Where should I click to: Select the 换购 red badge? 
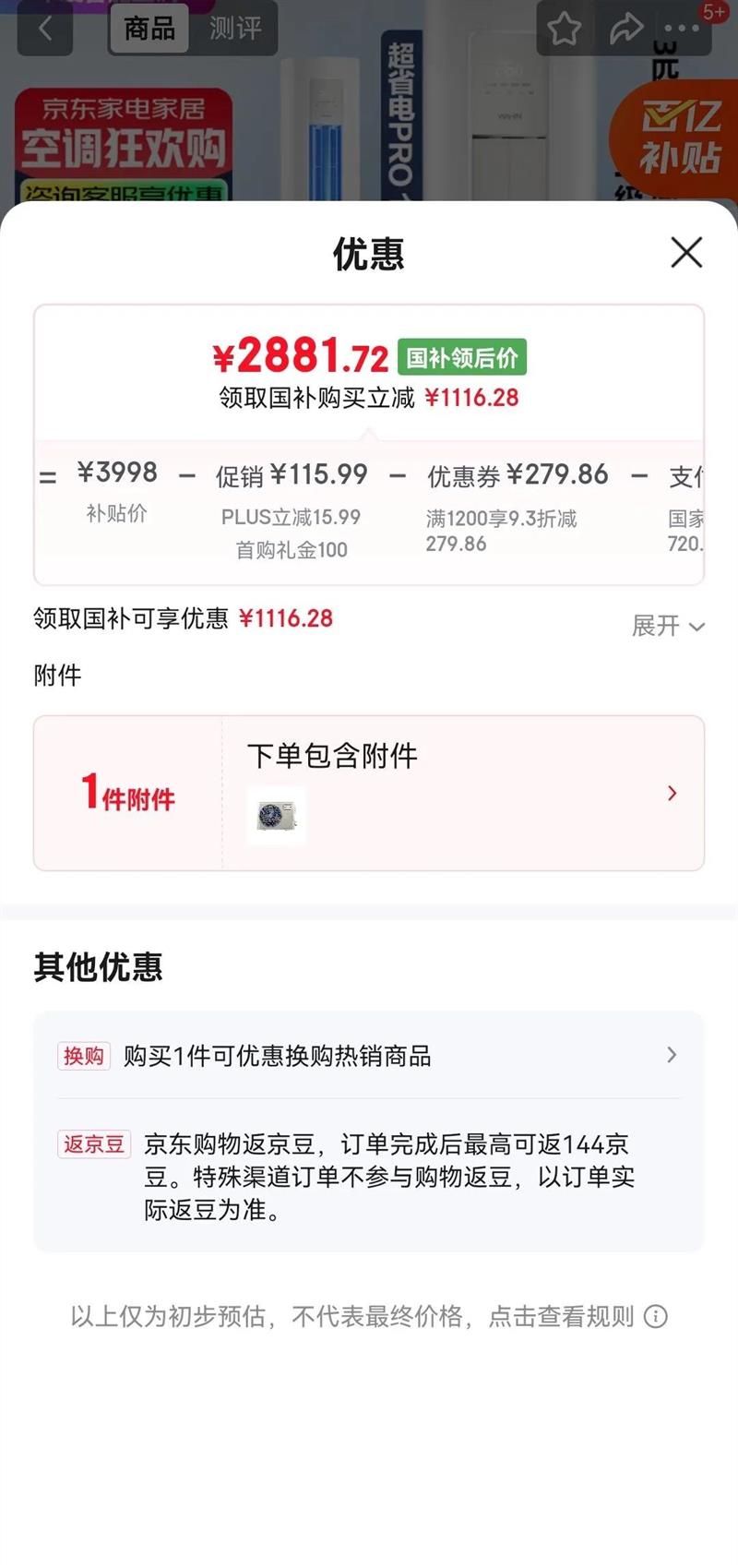83,1056
